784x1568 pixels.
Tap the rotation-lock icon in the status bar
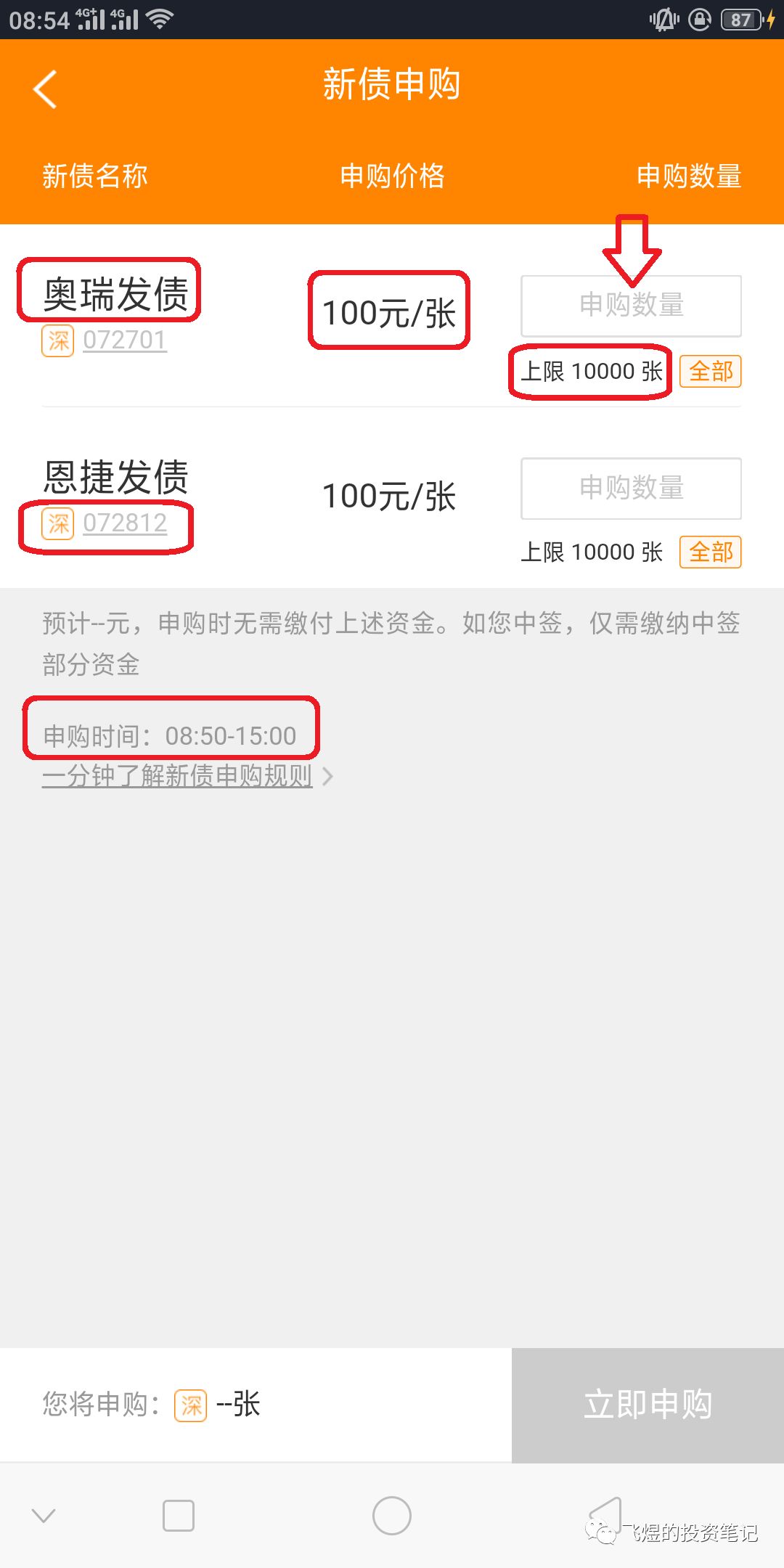pyautogui.click(x=699, y=21)
